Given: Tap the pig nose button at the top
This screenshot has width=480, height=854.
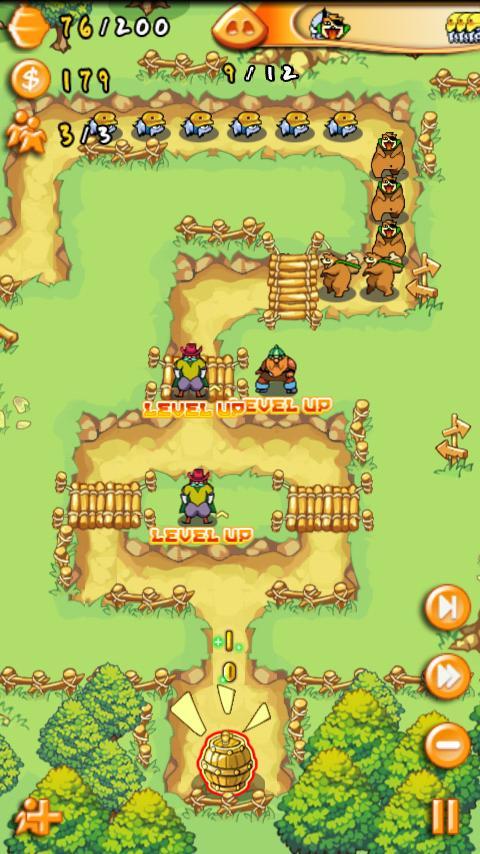Looking at the screenshot, I should click(240, 27).
